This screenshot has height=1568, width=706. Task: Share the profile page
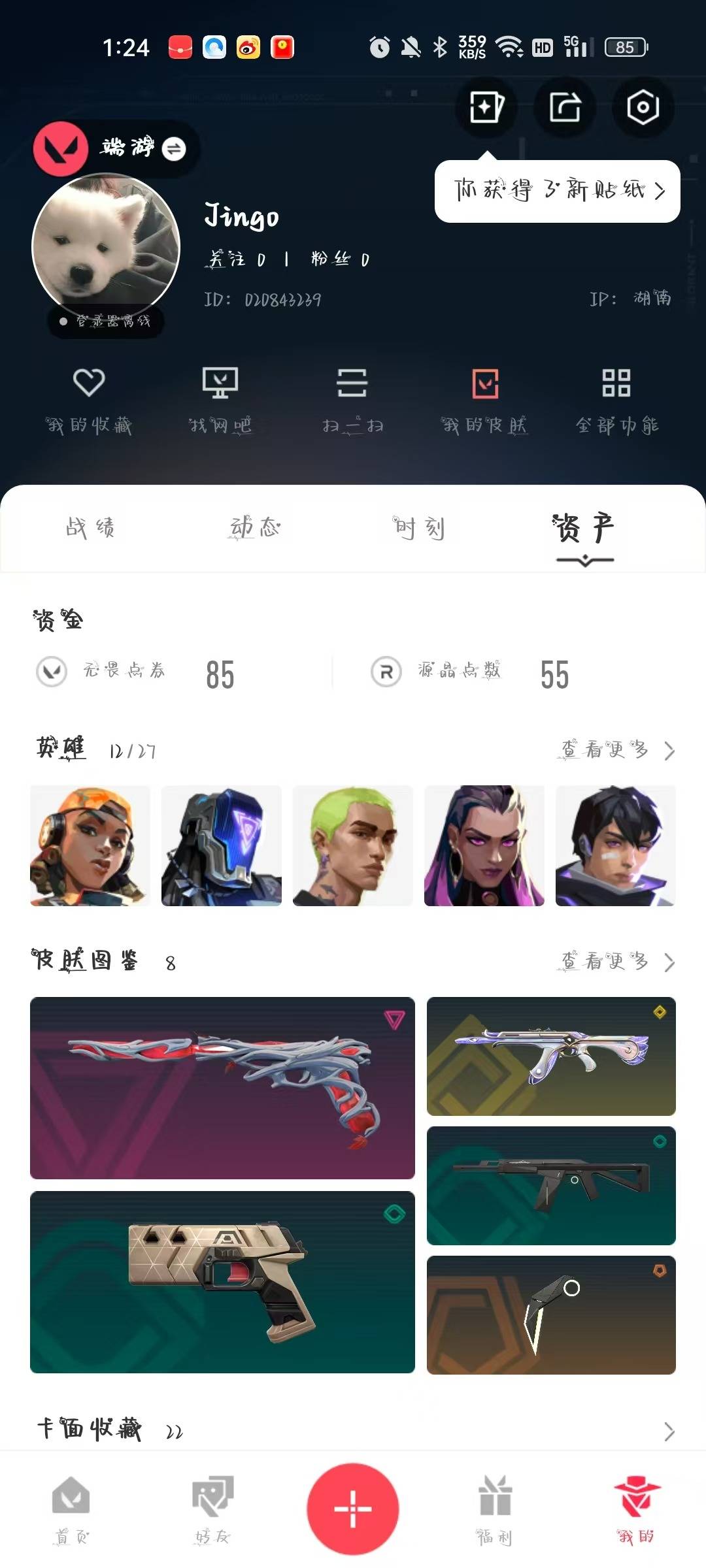point(565,107)
